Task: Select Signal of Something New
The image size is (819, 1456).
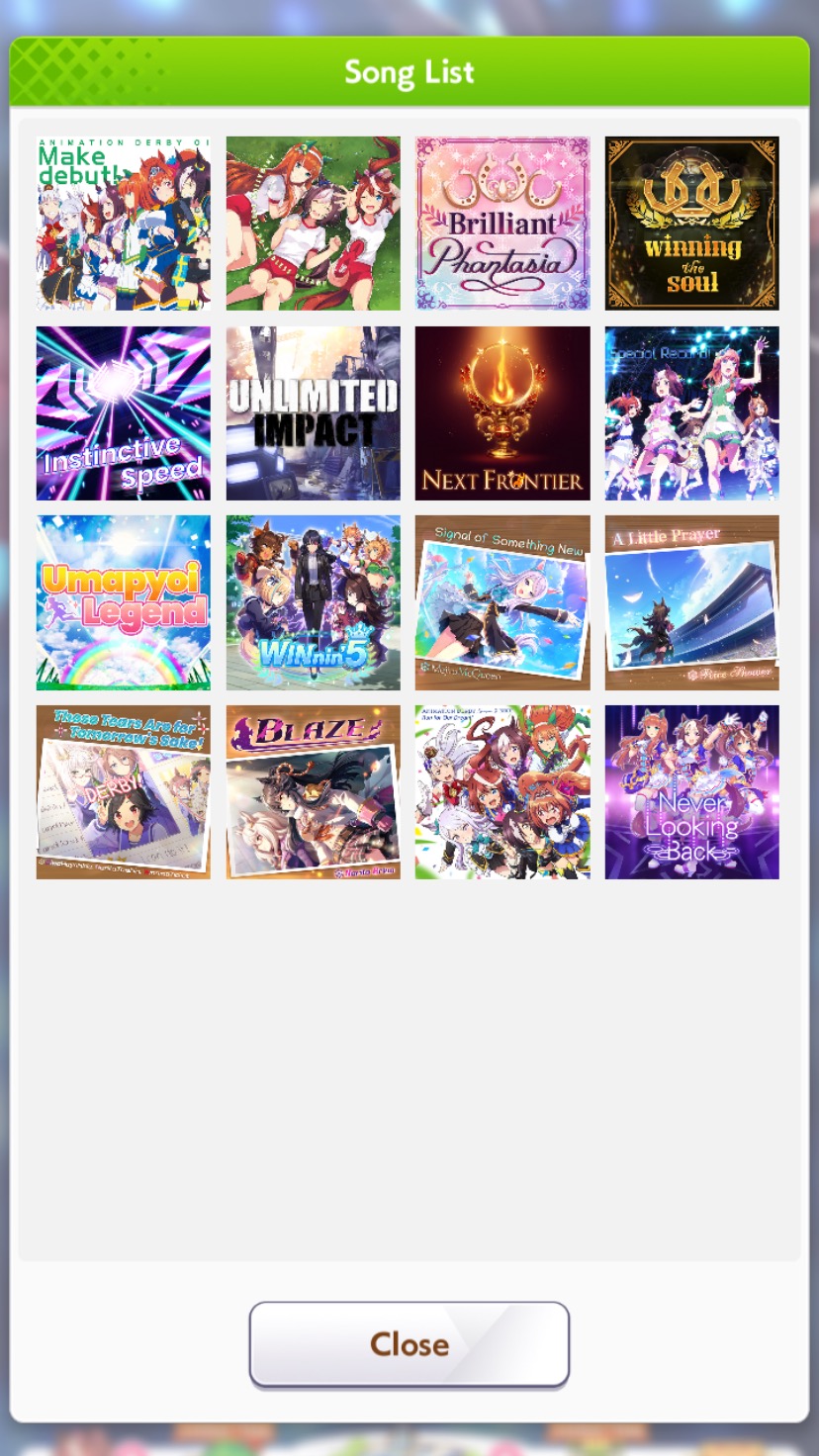Action: click(x=502, y=602)
